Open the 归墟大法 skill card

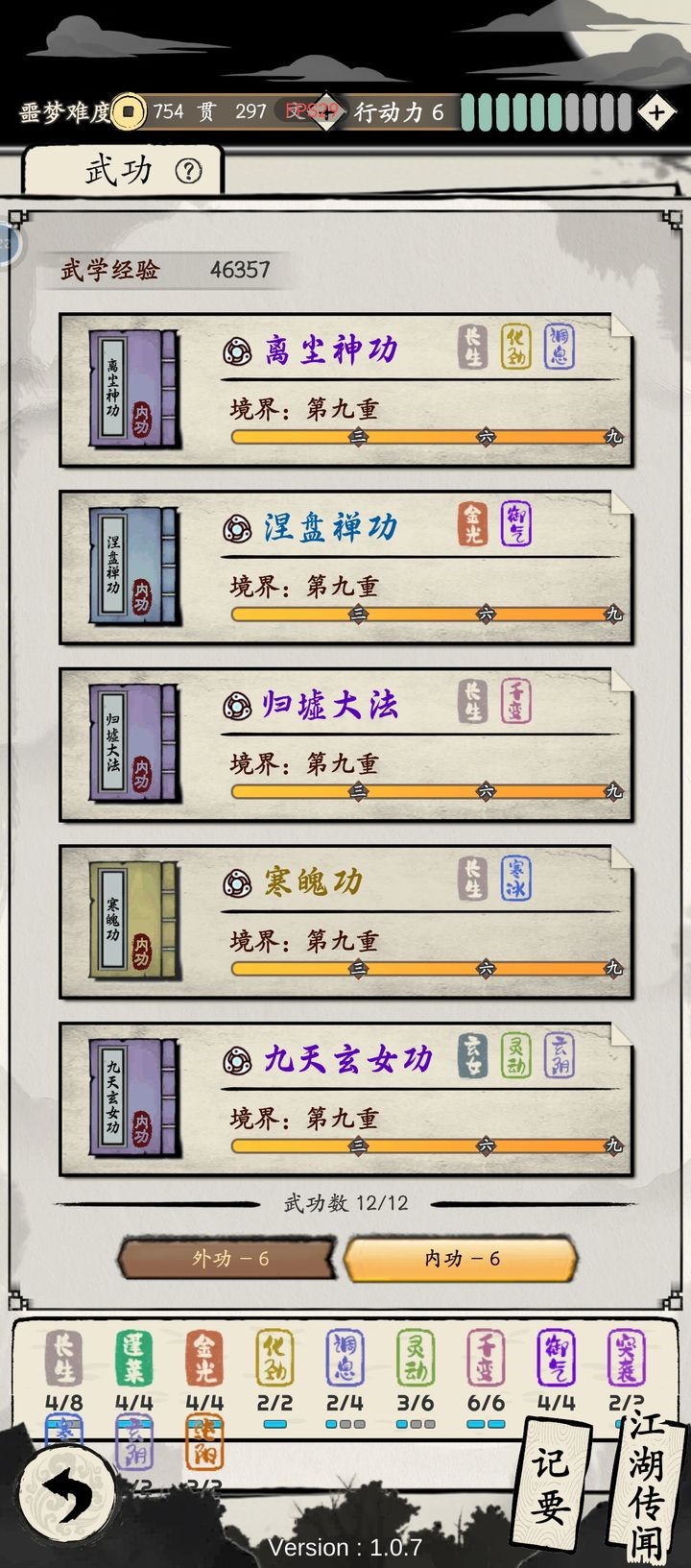tap(346, 745)
